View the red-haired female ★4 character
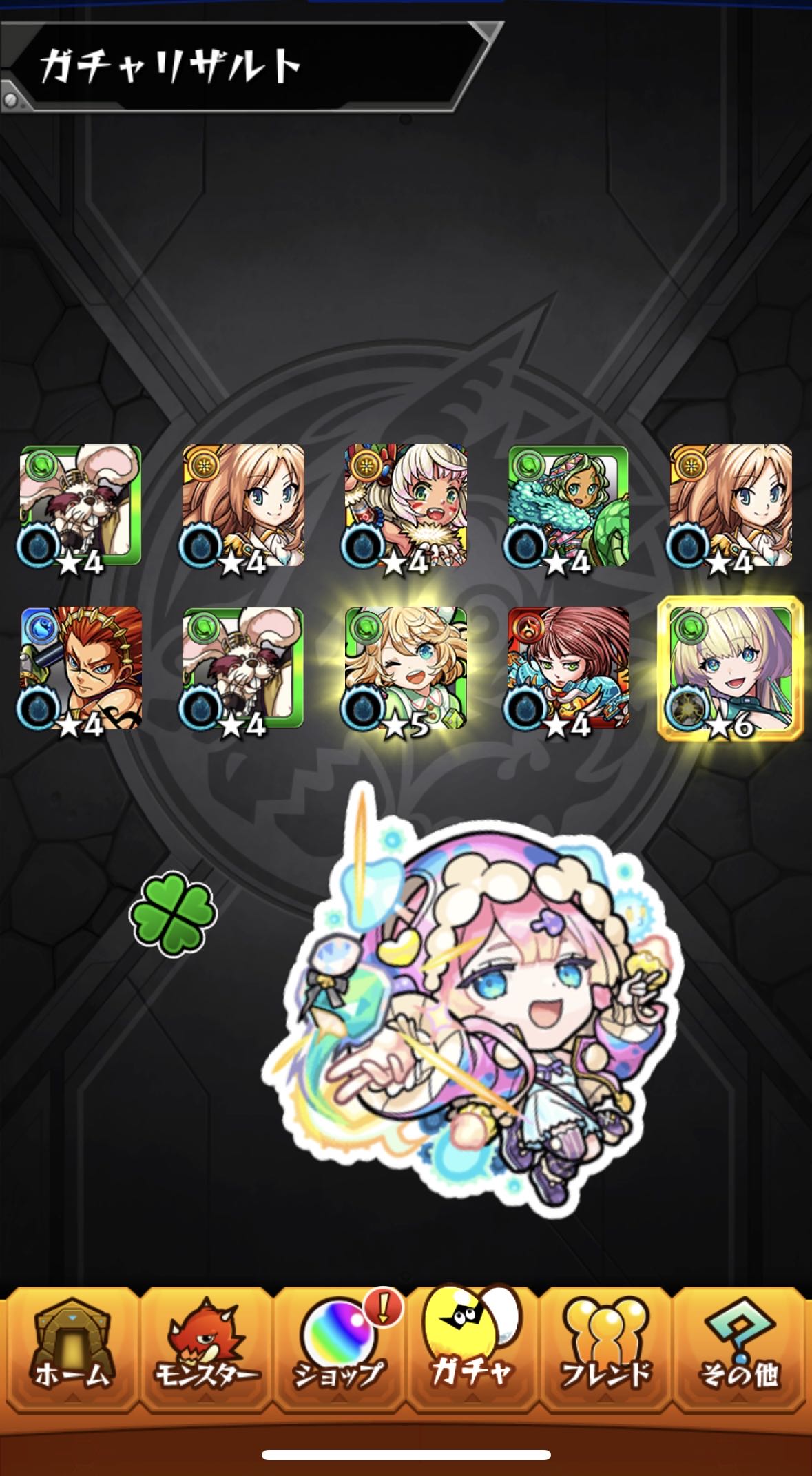Viewport: 812px width, 1476px height. (568, 668)
